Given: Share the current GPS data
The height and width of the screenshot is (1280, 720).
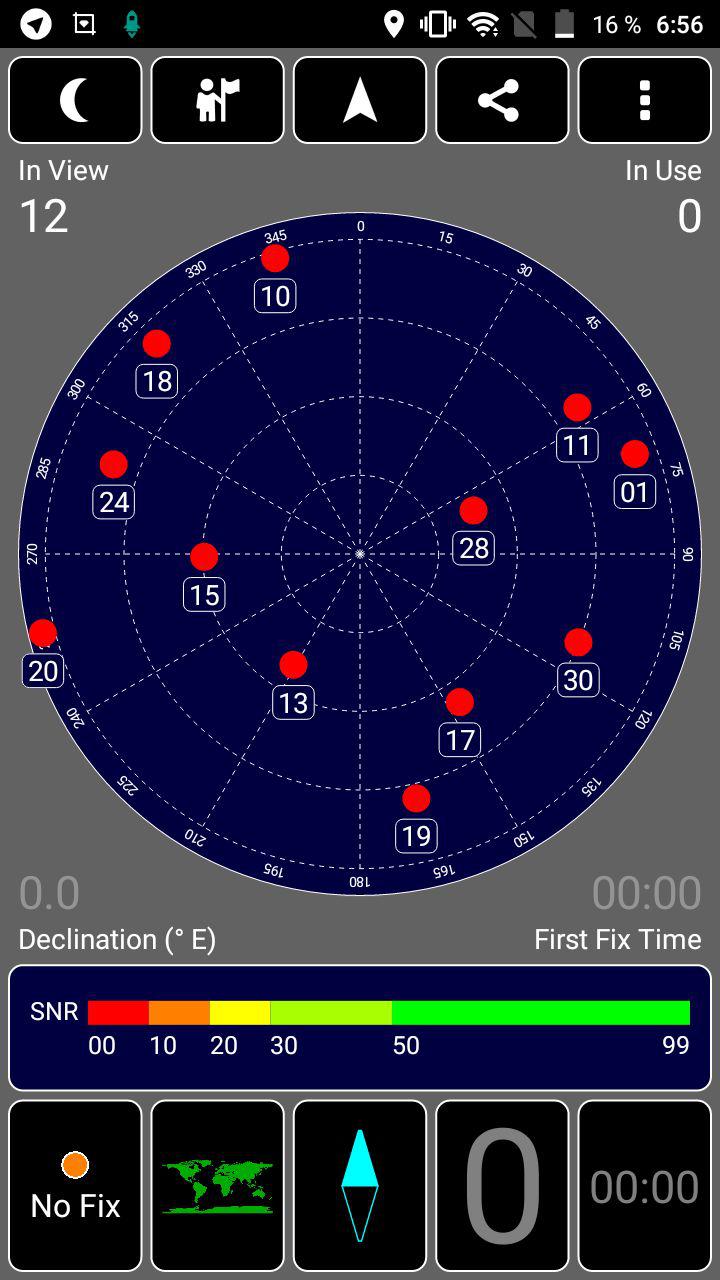Looking at the screenshot, I should [x=502, y=100].
